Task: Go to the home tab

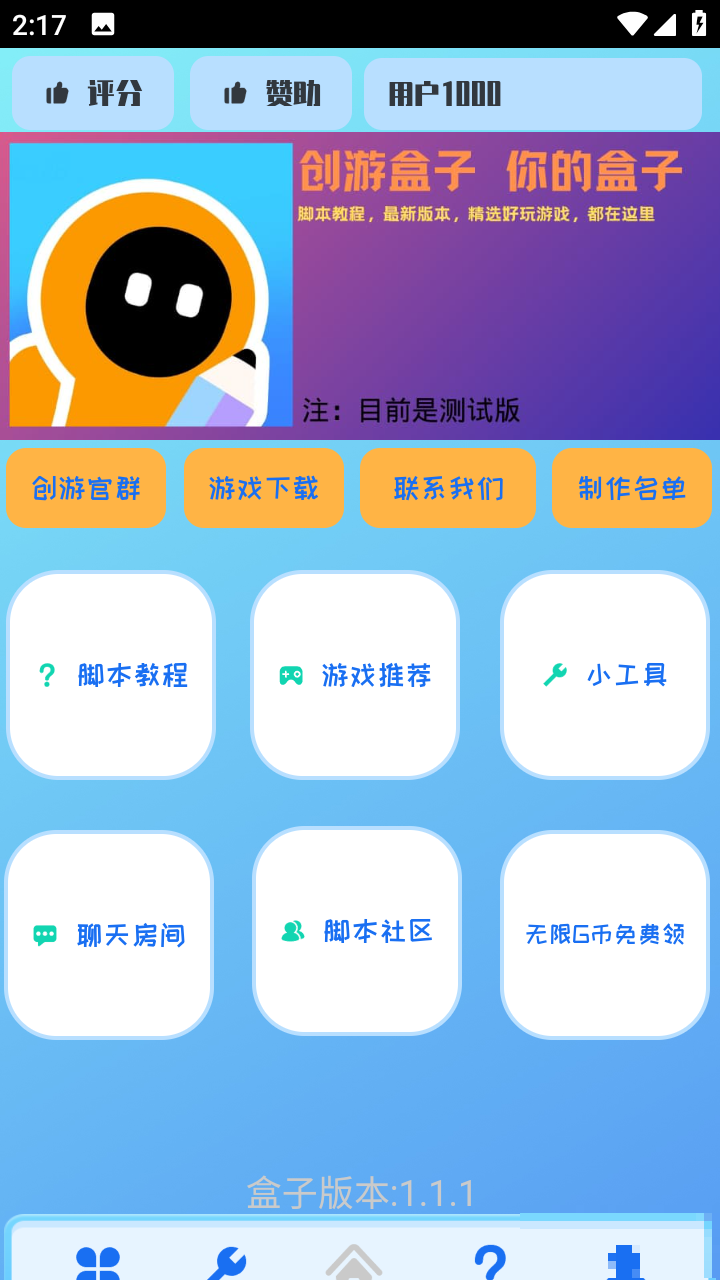Action: (354, 1262)
